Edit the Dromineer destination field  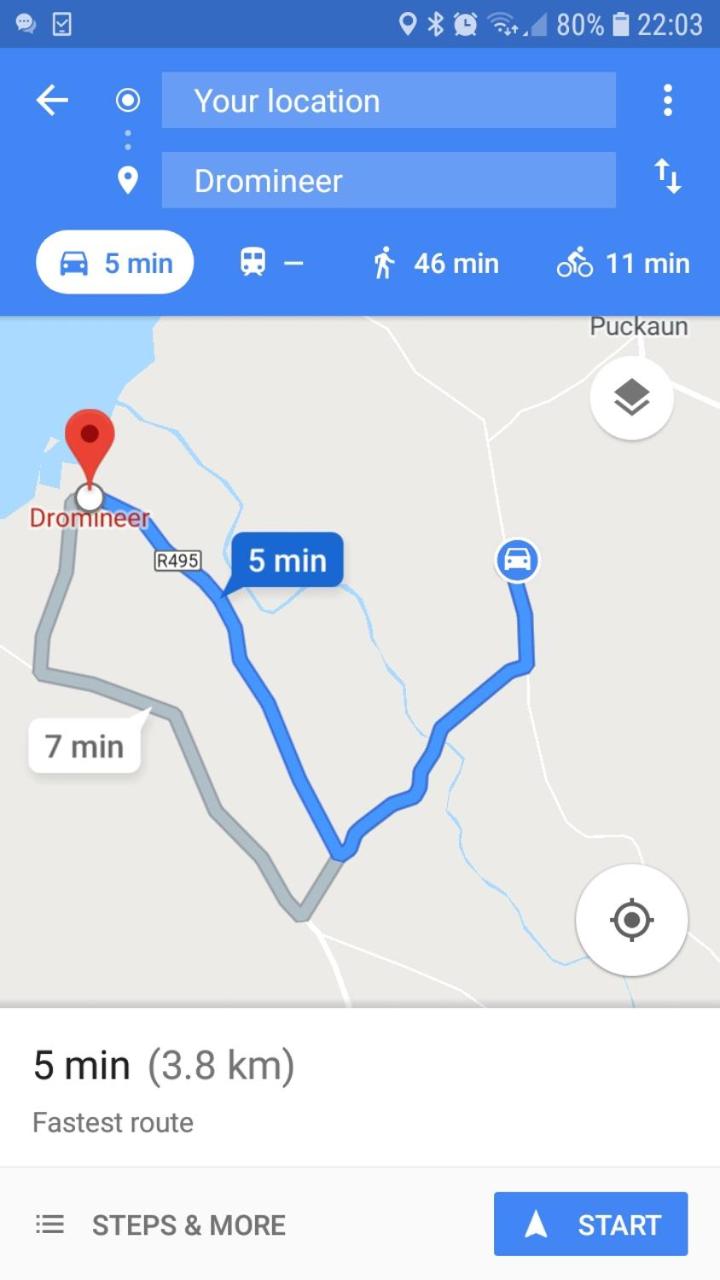pyautogui.click(x=389, y=180)
